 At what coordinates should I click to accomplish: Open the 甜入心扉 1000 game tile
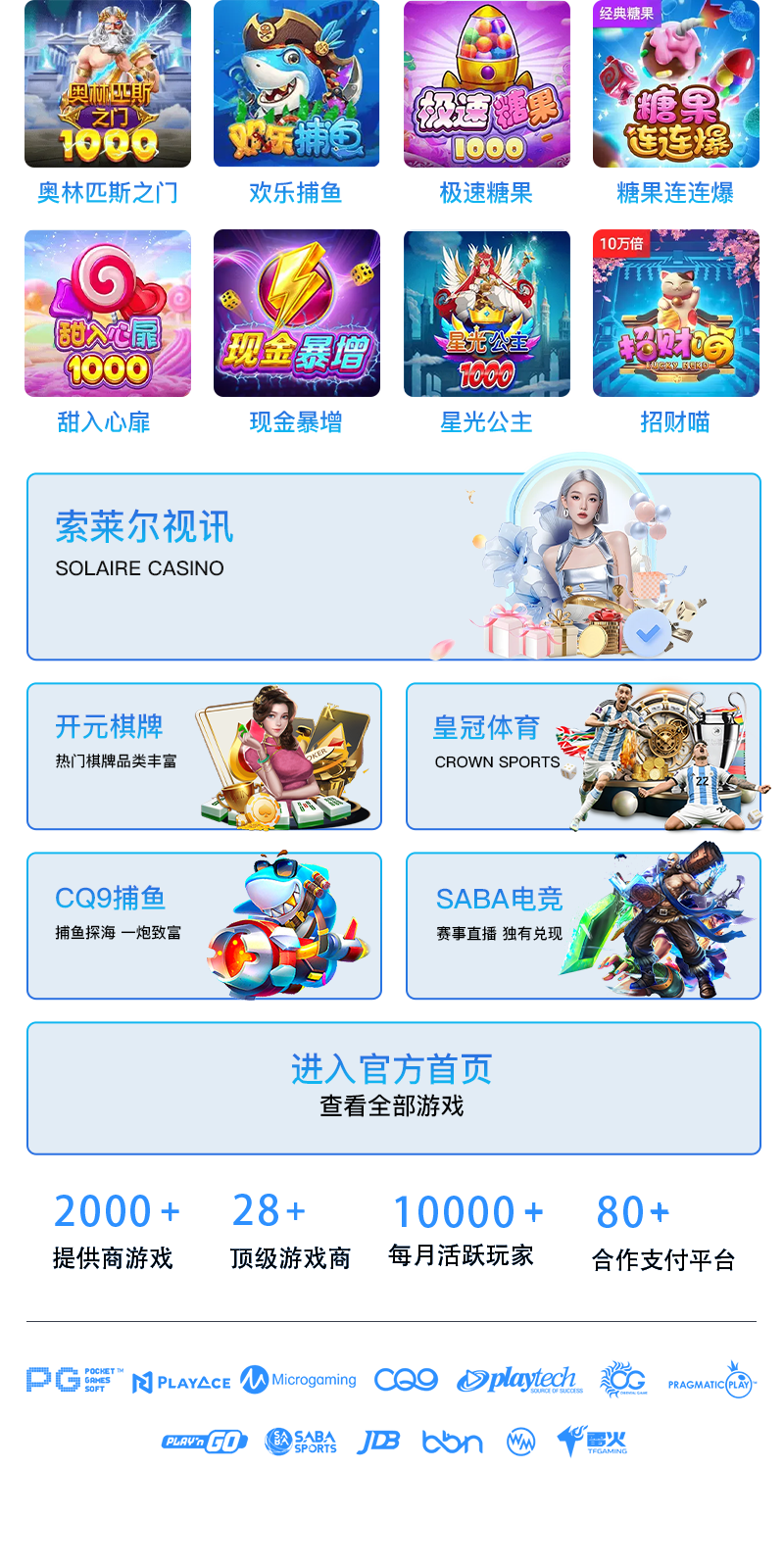[108, 314]
